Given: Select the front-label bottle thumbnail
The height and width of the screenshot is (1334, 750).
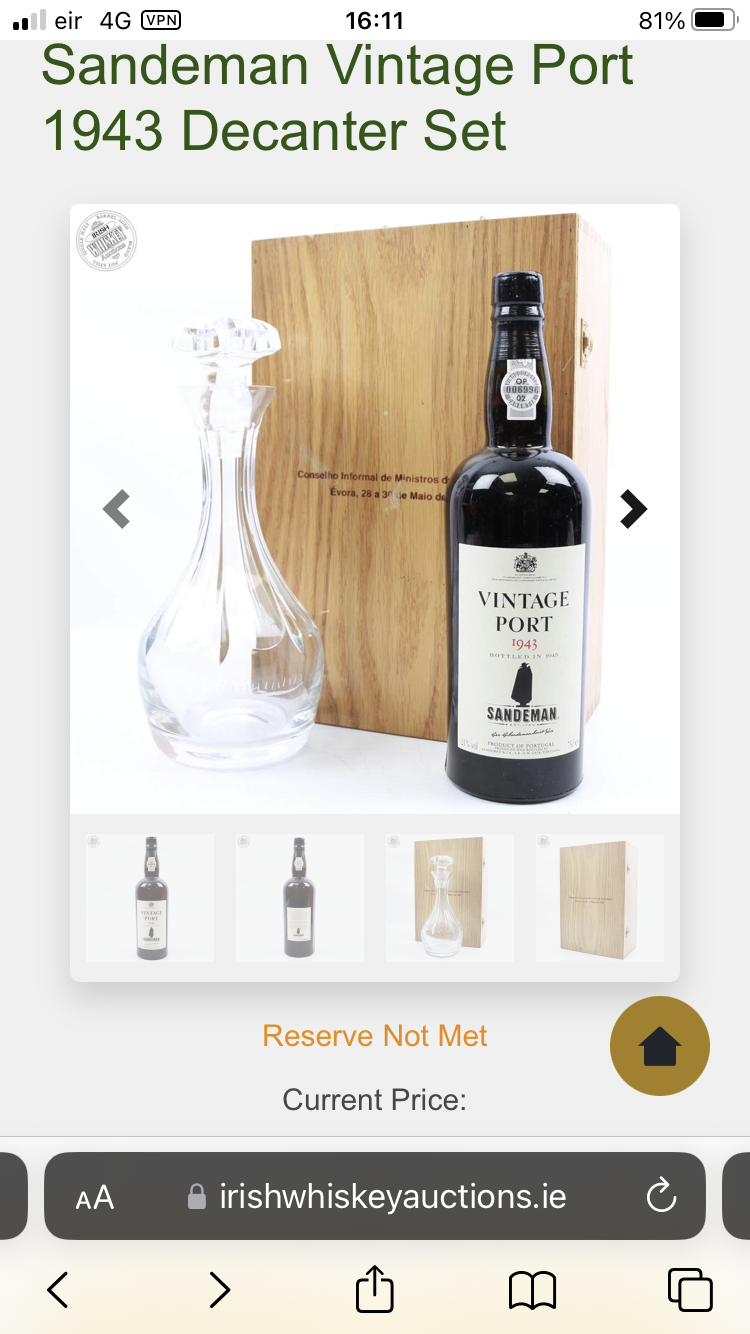Looking at the screenshot, I should point(150,898).
